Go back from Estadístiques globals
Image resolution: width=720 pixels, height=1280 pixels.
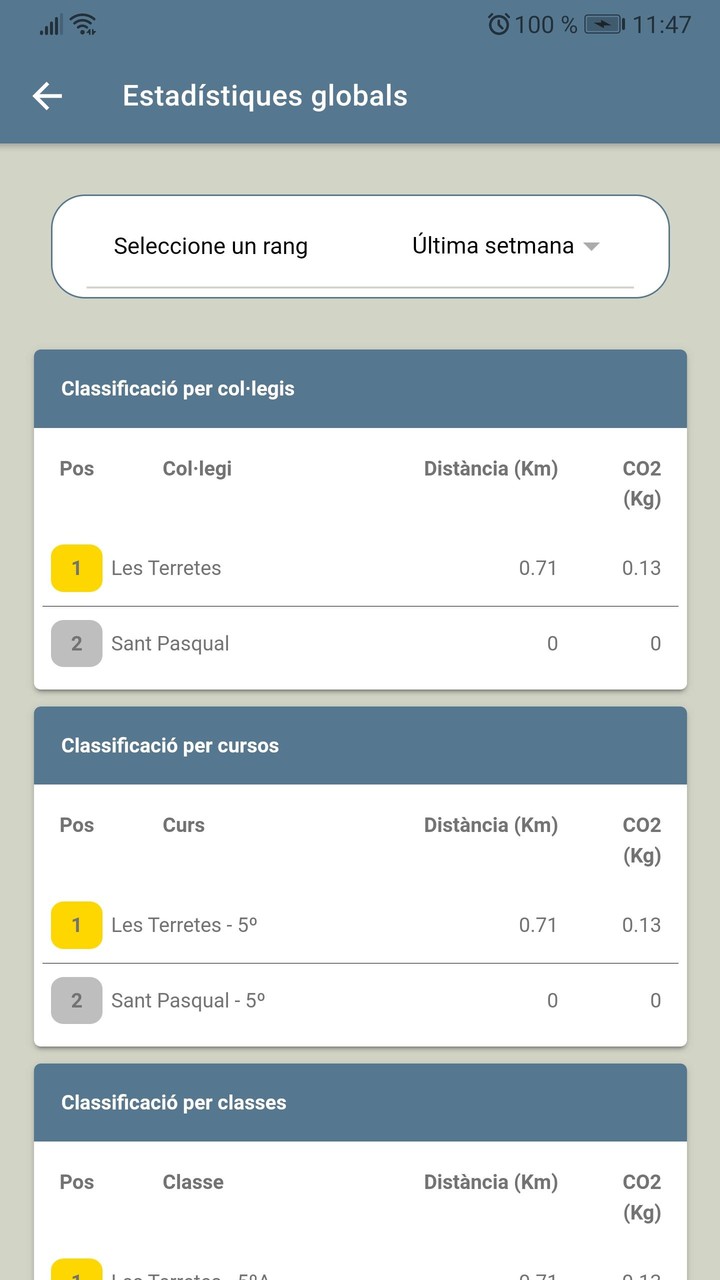pyautogui.click(x=47, y=96)
